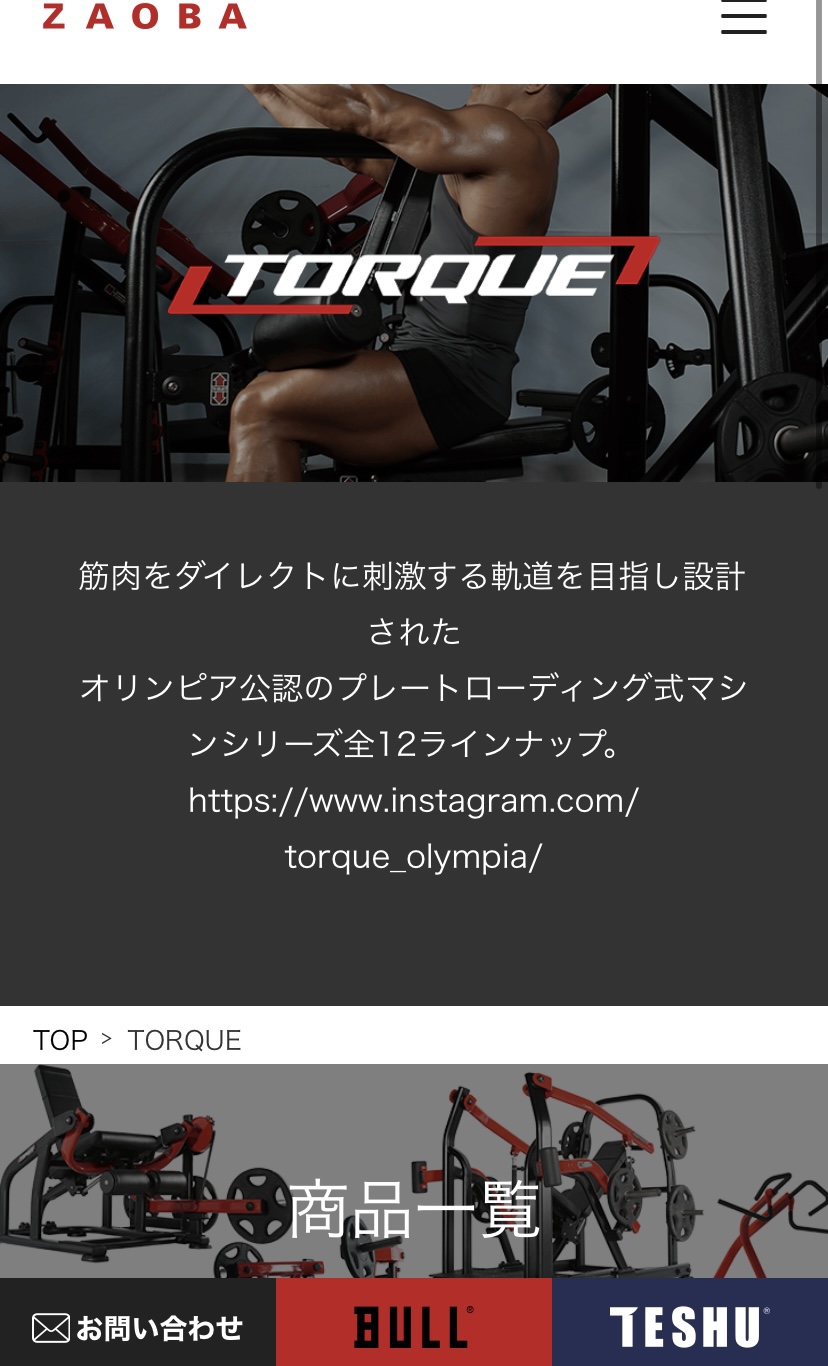The width and height of the screenshot is (828, 1366).
Task: Click the TORQUE logo on the hero banner
Action: coord(414,270)
